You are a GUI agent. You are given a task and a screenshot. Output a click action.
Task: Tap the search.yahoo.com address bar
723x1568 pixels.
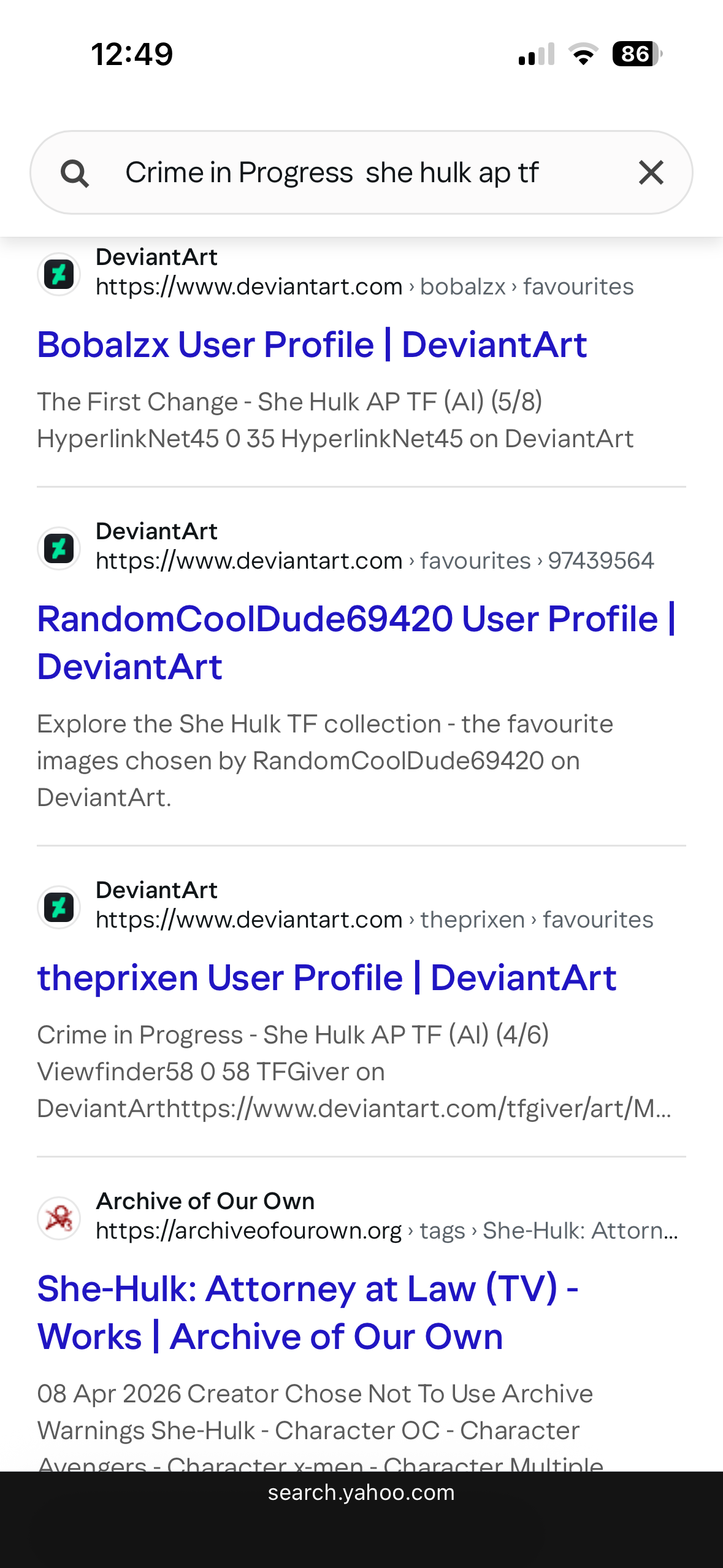[x=361, y=1492]
